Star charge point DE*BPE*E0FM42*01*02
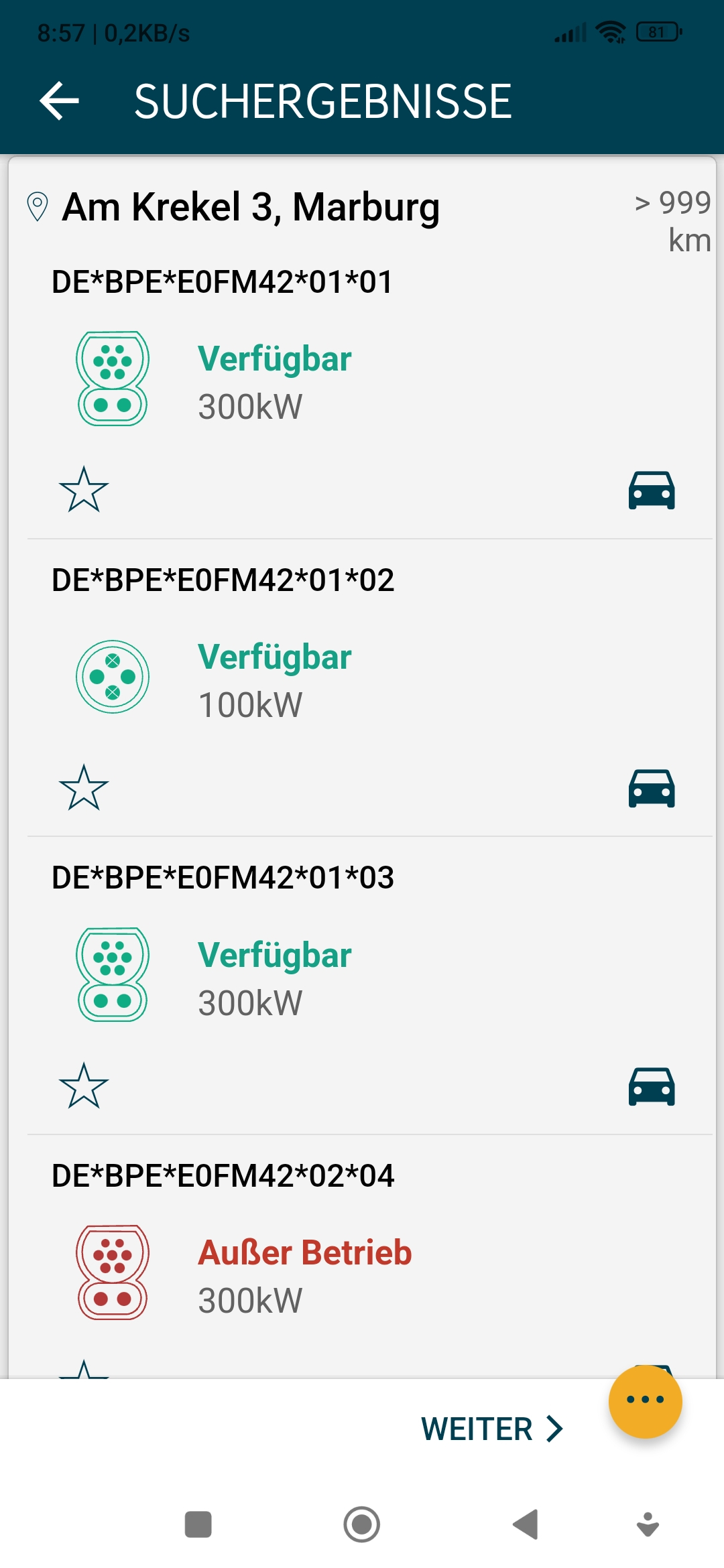 [84, 788]
